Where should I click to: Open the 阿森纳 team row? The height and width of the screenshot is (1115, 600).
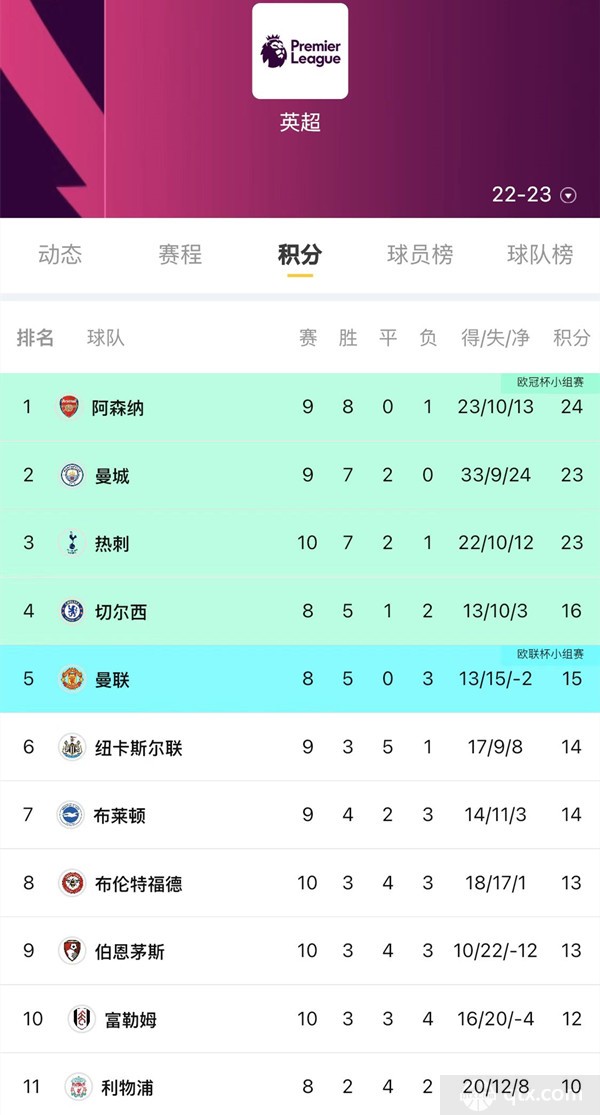point(300,407)
